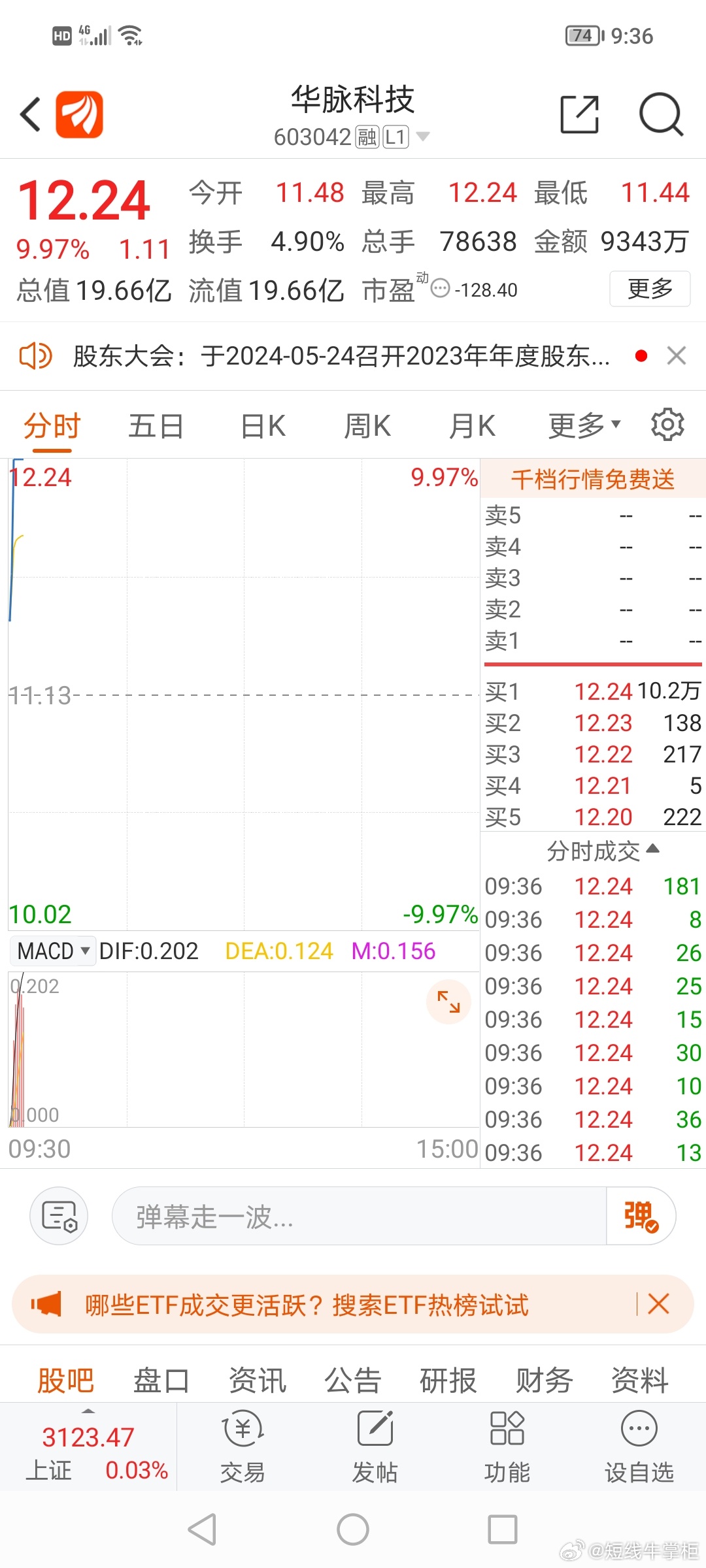Open the MACD indicator dropdown

[x=53, y=951]
